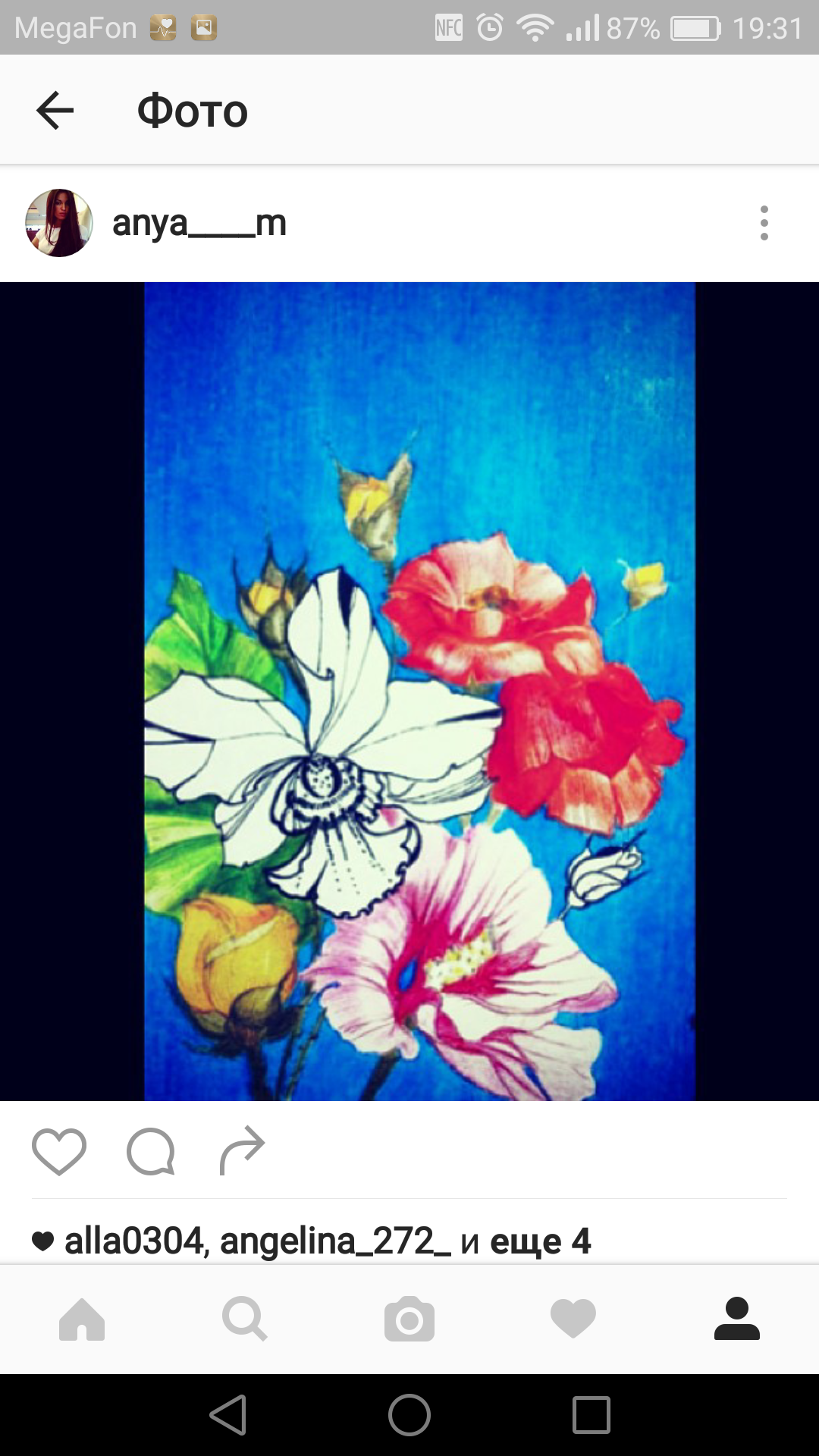Screen dimensions: 819x1456
Task: Comment on the flower painting post
Action: [x=151, y=1151]
